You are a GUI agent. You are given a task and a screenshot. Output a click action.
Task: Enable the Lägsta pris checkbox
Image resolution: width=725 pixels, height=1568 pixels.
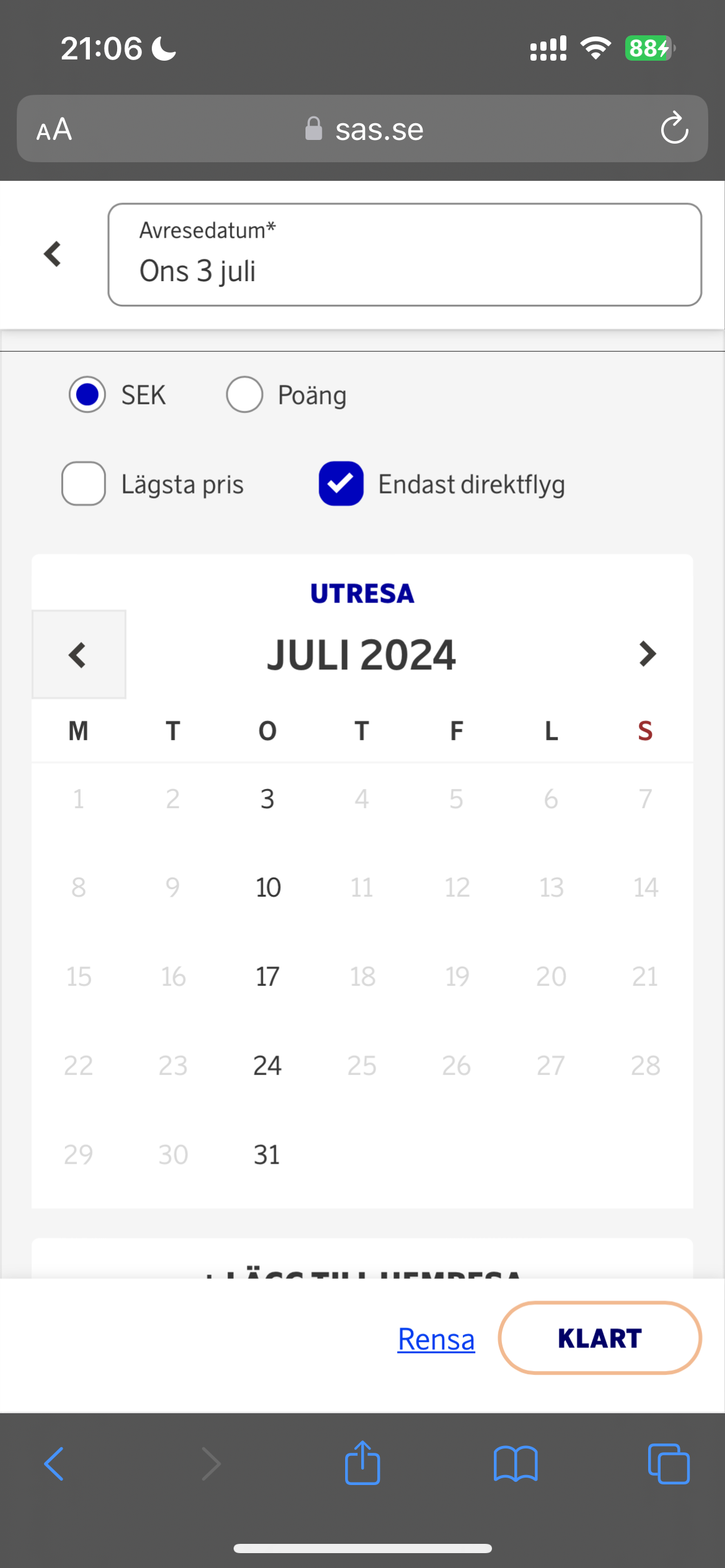pos(84,484)
